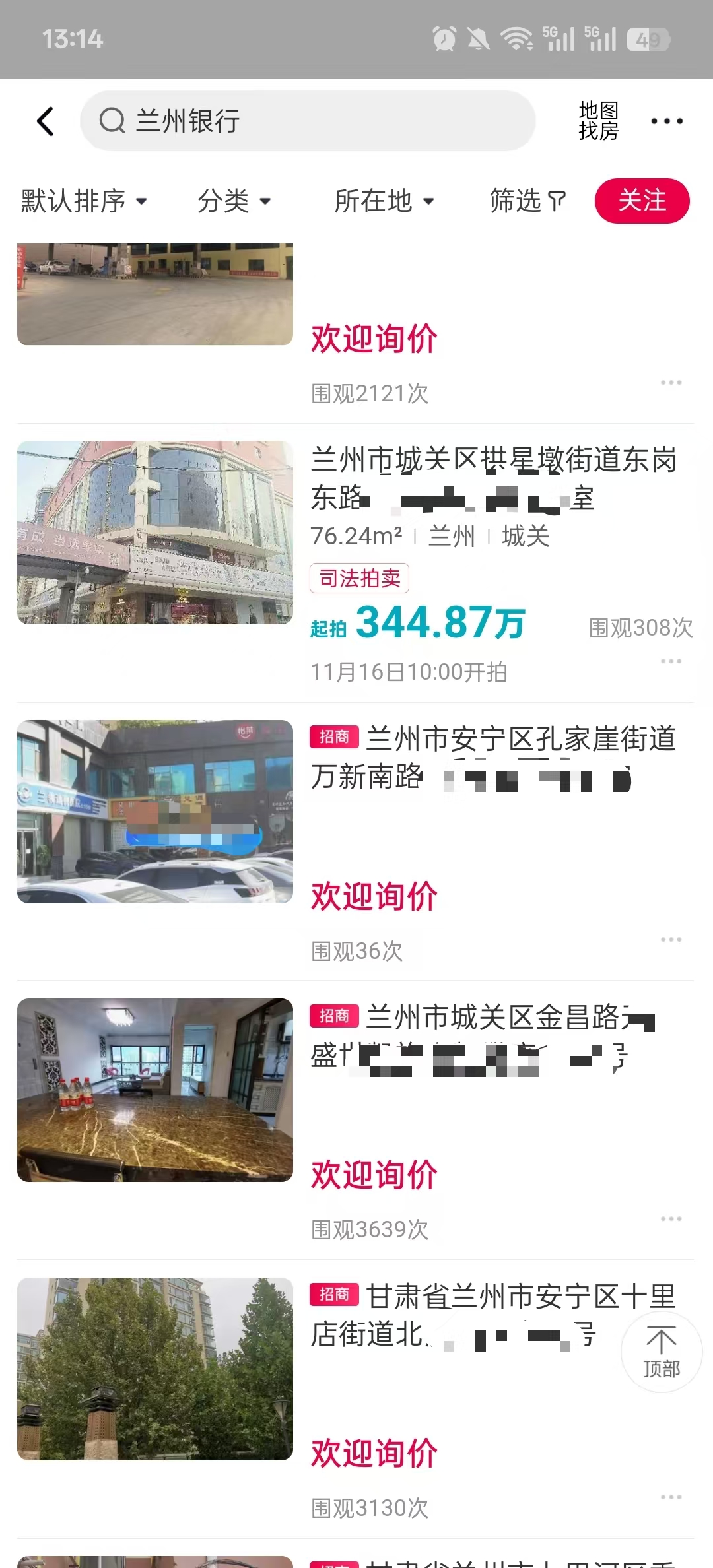Open the 城关区金昌路 property listing
Image resolution: width=713 pixels, height=1568 pixels.
pos(492,1035)
